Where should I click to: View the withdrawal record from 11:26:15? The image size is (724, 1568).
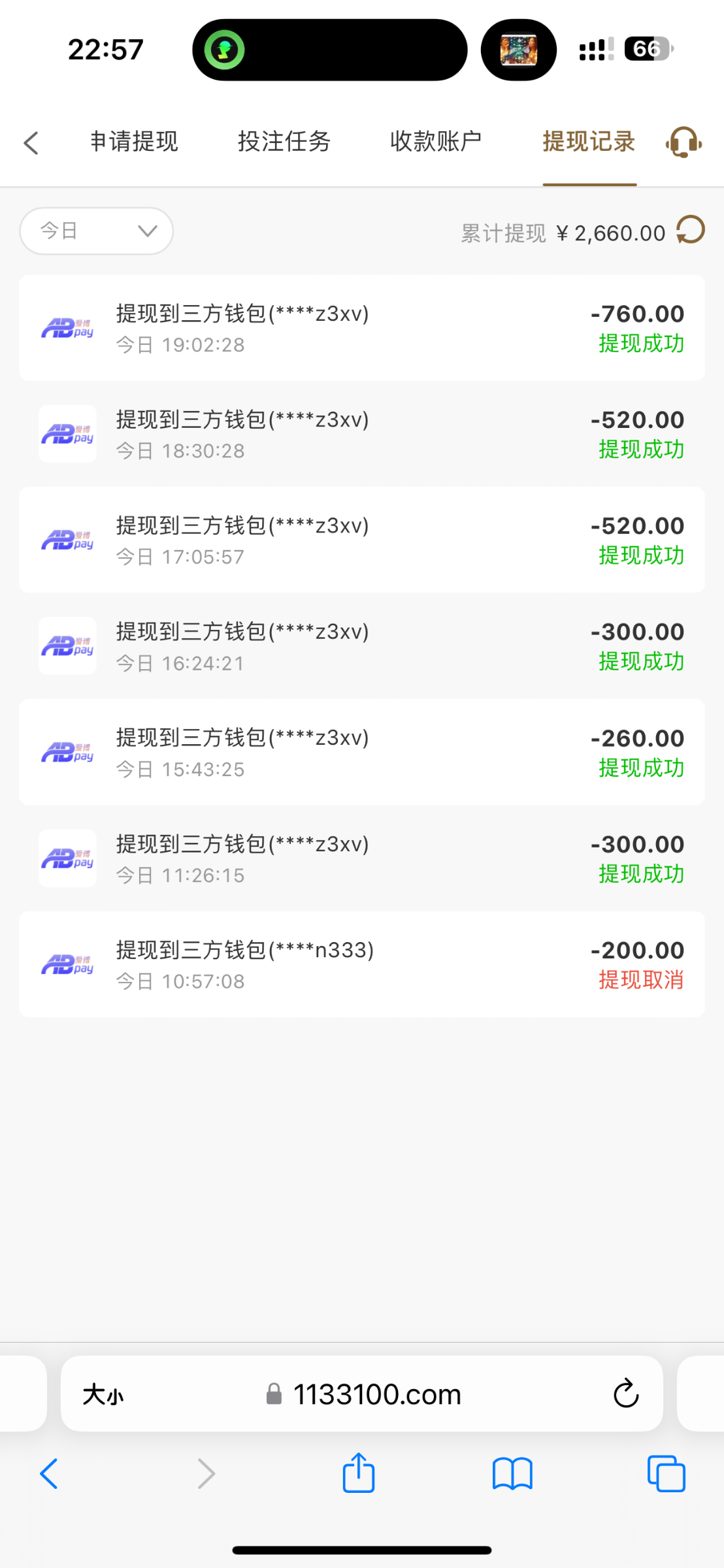361,858
